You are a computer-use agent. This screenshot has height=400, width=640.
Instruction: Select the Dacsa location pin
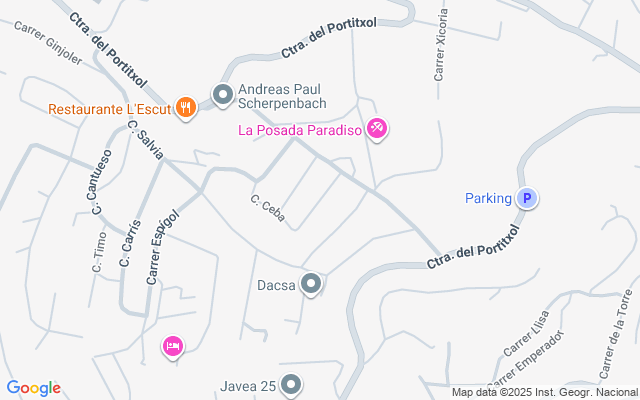click(311, 285)
